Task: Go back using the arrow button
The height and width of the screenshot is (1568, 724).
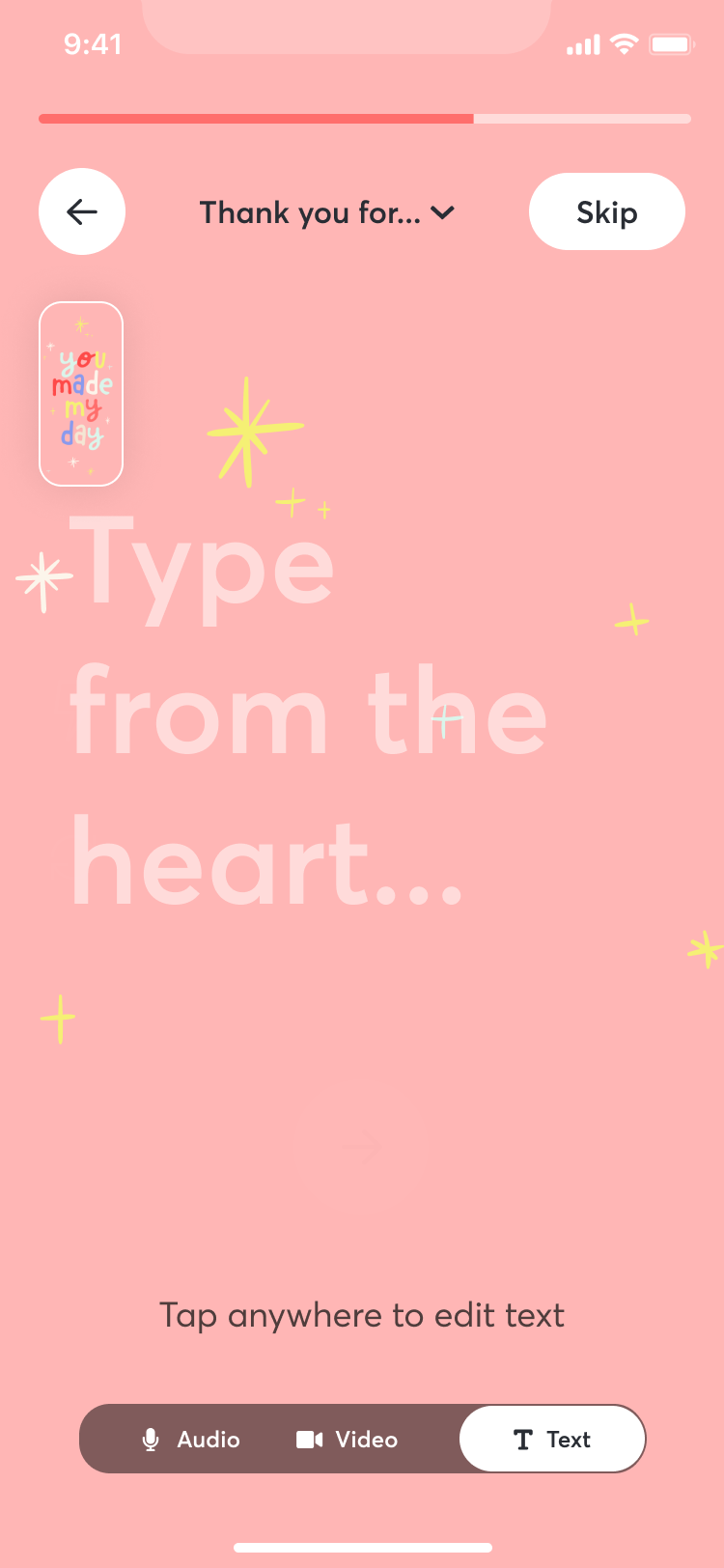Action: [82, 211]
